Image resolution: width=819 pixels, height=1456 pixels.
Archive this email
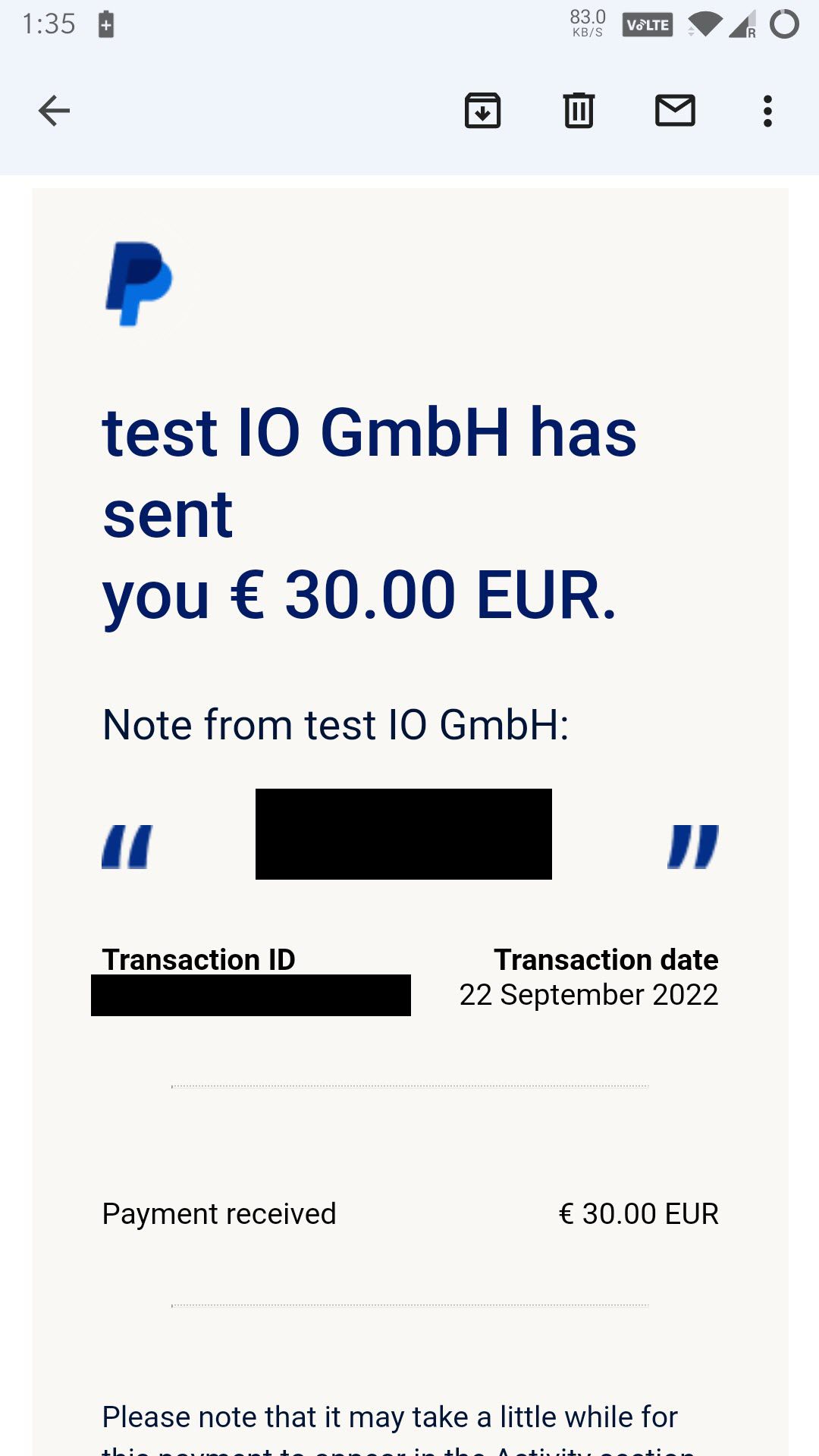[x=483, y=110]
